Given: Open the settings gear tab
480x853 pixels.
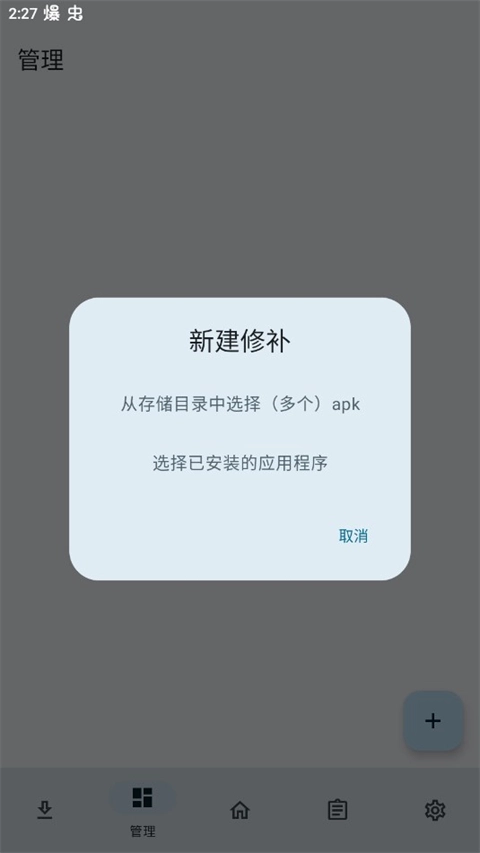Looking at the screenshot, I should [x=435, y=811].
